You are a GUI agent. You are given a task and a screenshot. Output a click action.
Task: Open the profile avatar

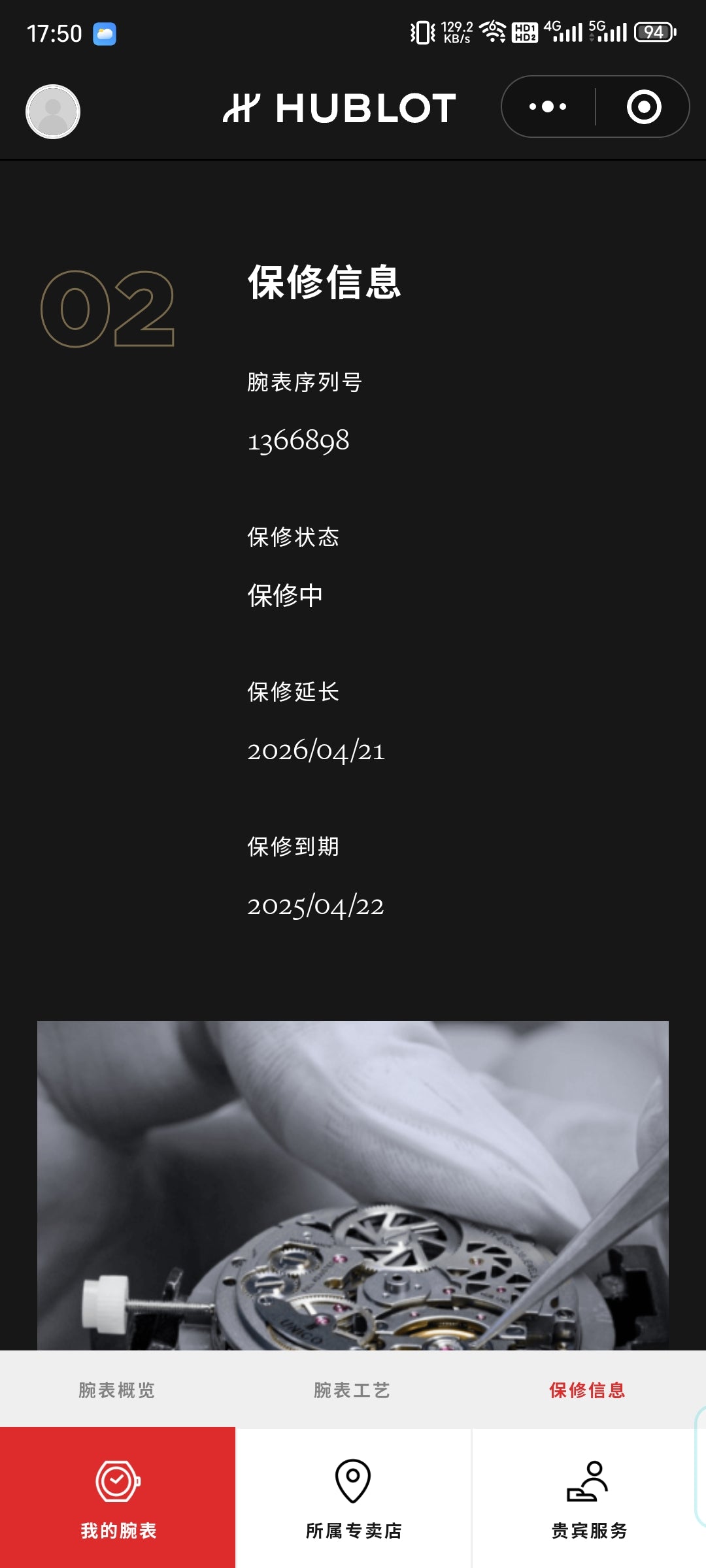click(x=53, y=111)
